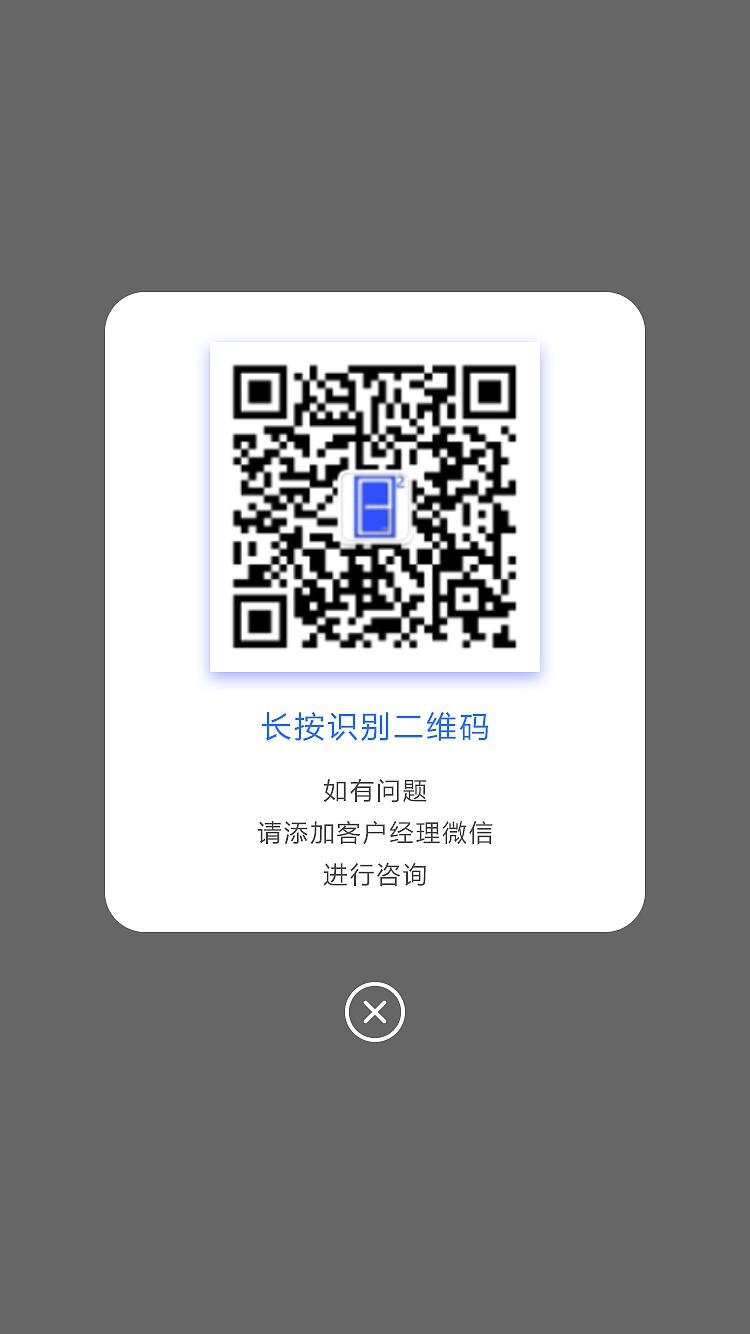Tap the bottom-right corner of the QR image
750x1334 pixels.
525,655
